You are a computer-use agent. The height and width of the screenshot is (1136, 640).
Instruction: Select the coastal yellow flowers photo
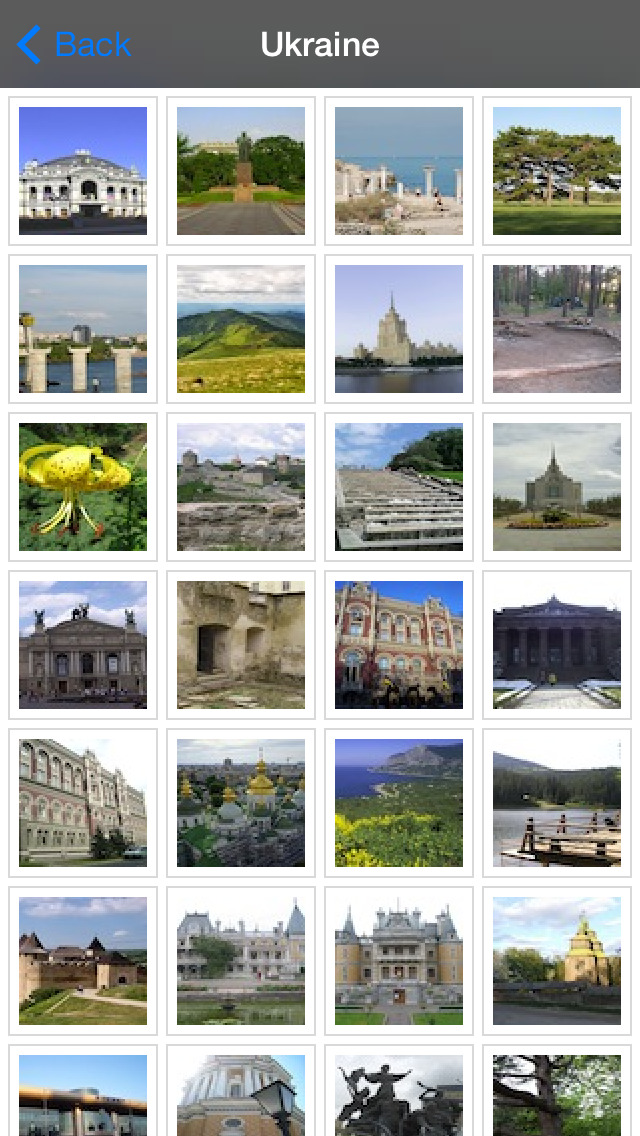399,803
